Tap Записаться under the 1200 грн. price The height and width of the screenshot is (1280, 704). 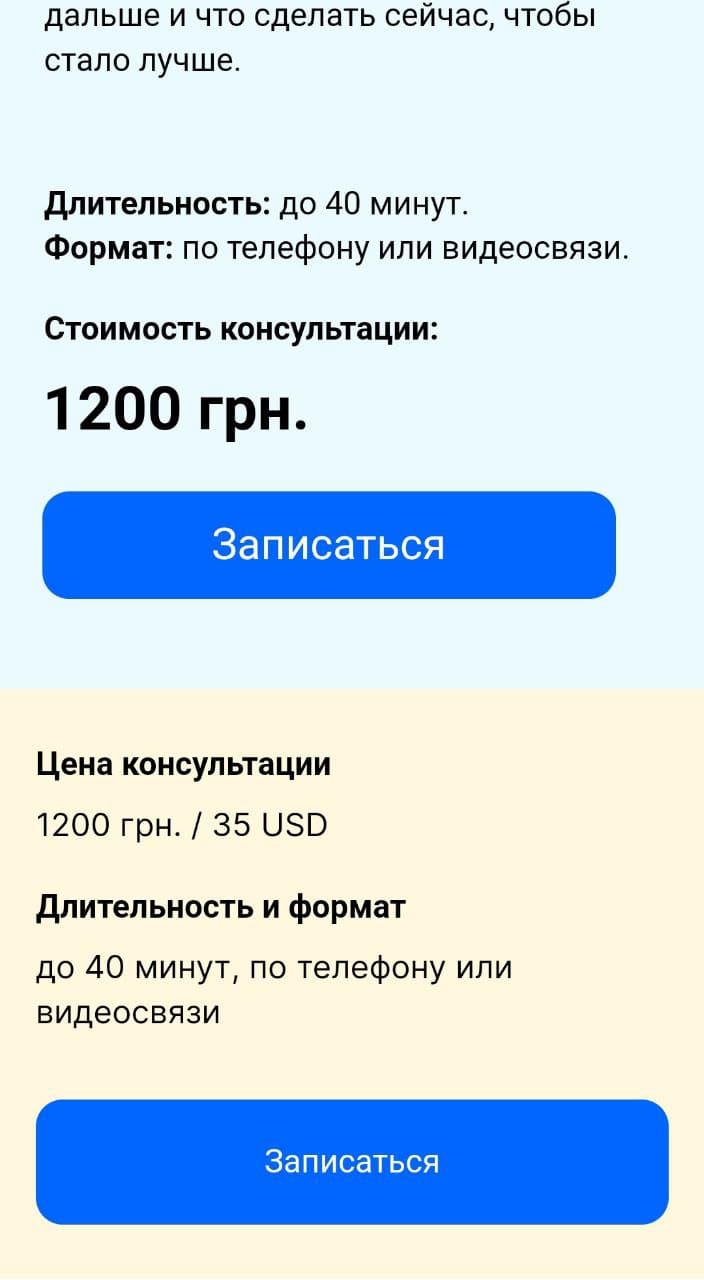coord(328,545)
